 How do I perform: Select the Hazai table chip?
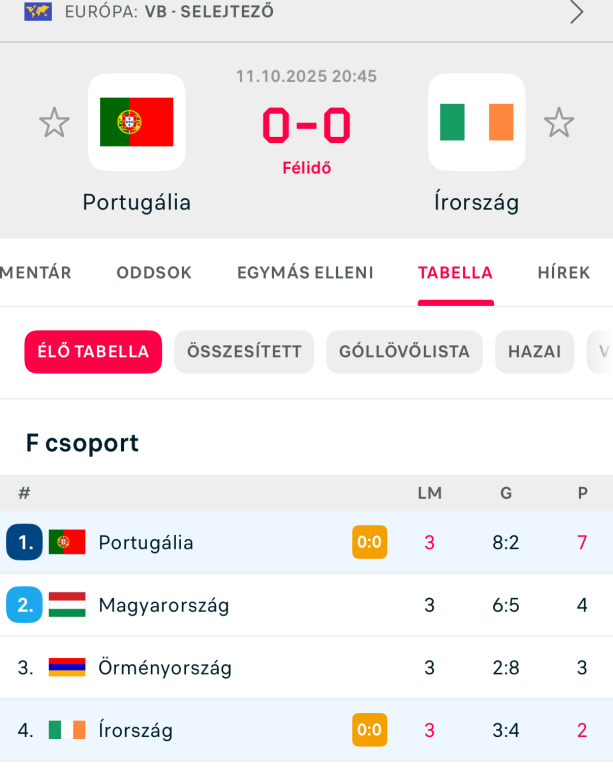coord(534,352)
